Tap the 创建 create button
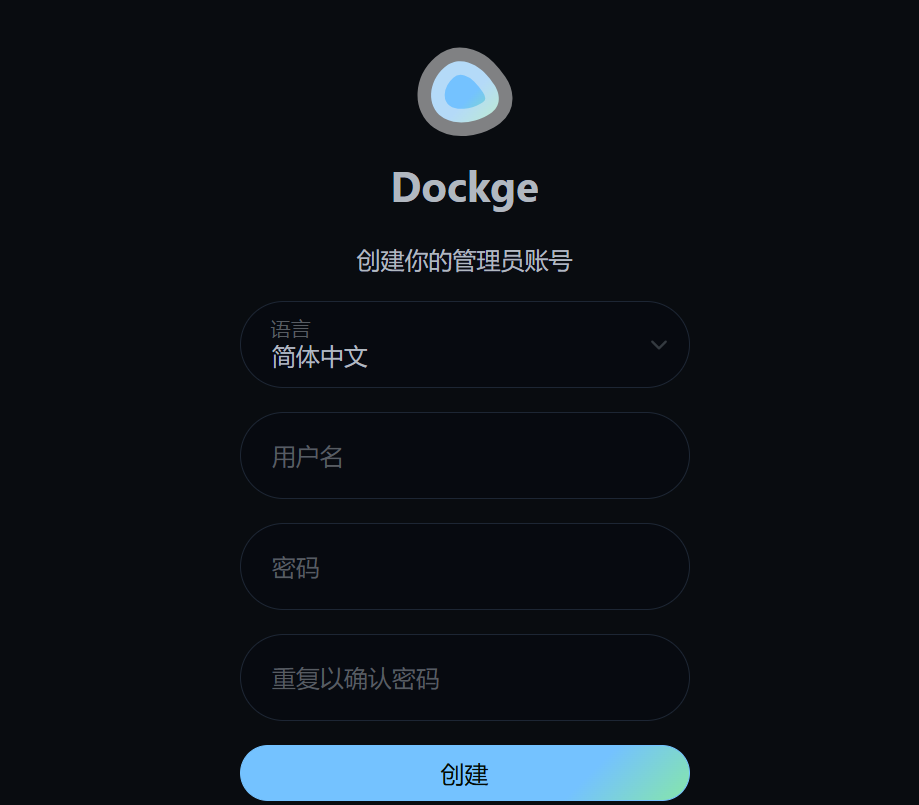Screen dimensions: 919x805 pyautogui.click(x=464, y=773)
